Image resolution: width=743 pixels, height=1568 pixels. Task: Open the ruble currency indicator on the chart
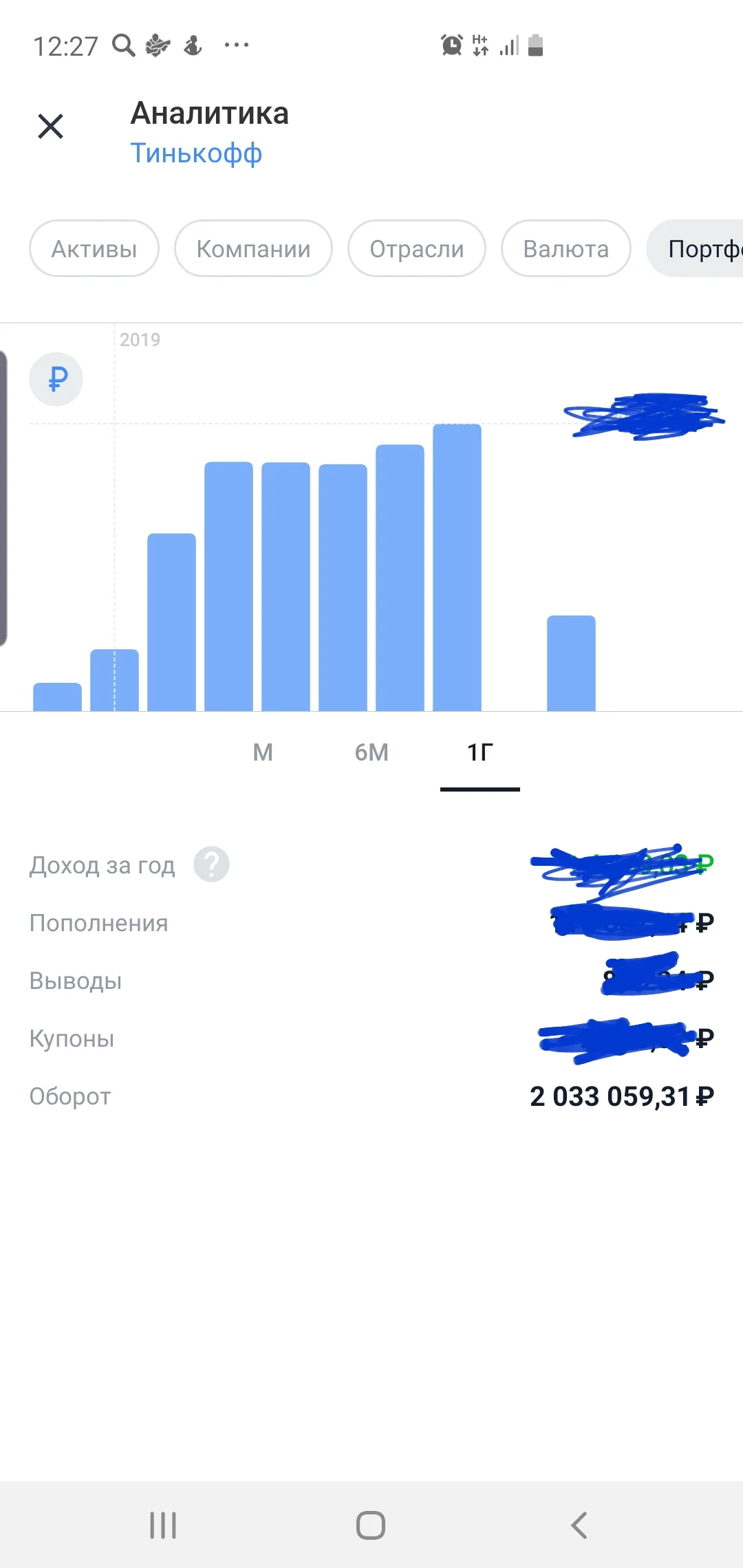(x=56, y=379)
